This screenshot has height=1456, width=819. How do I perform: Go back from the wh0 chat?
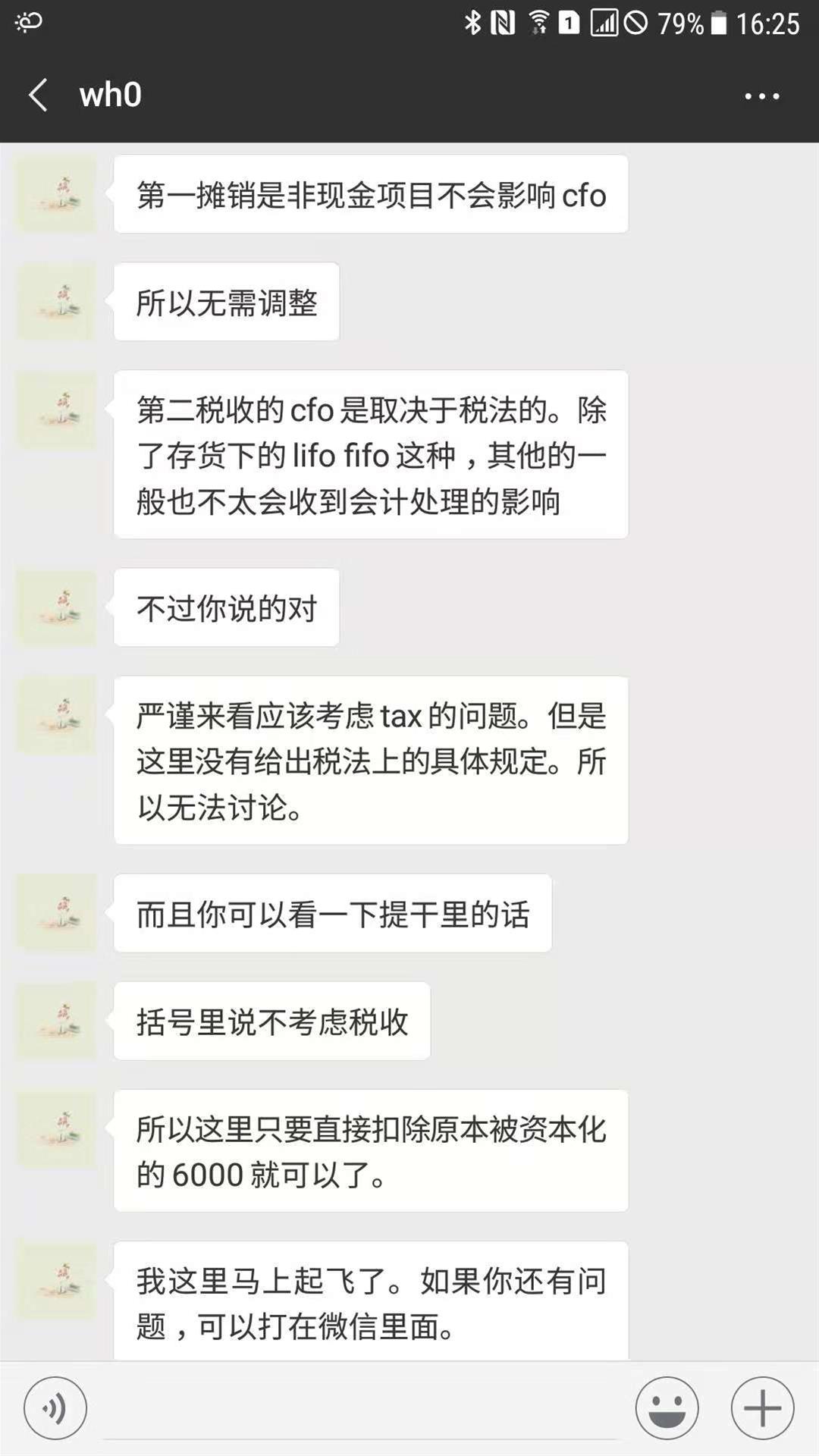pos(38,96)
